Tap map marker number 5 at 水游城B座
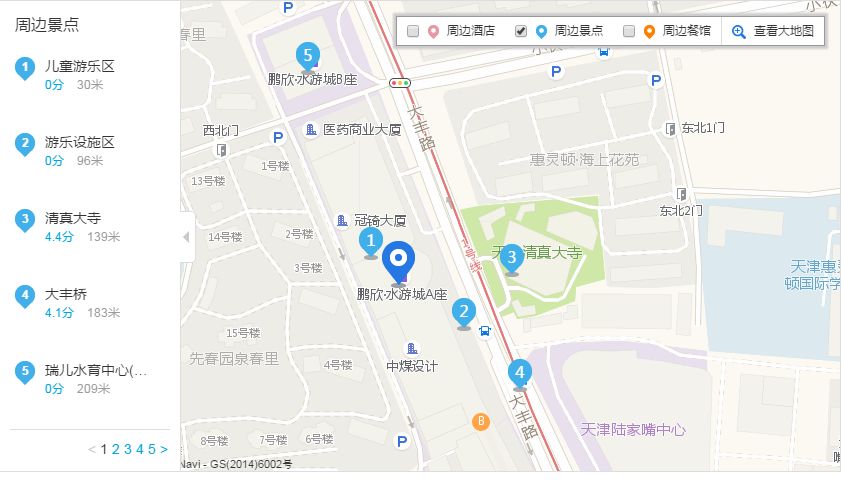 [308, 56]
